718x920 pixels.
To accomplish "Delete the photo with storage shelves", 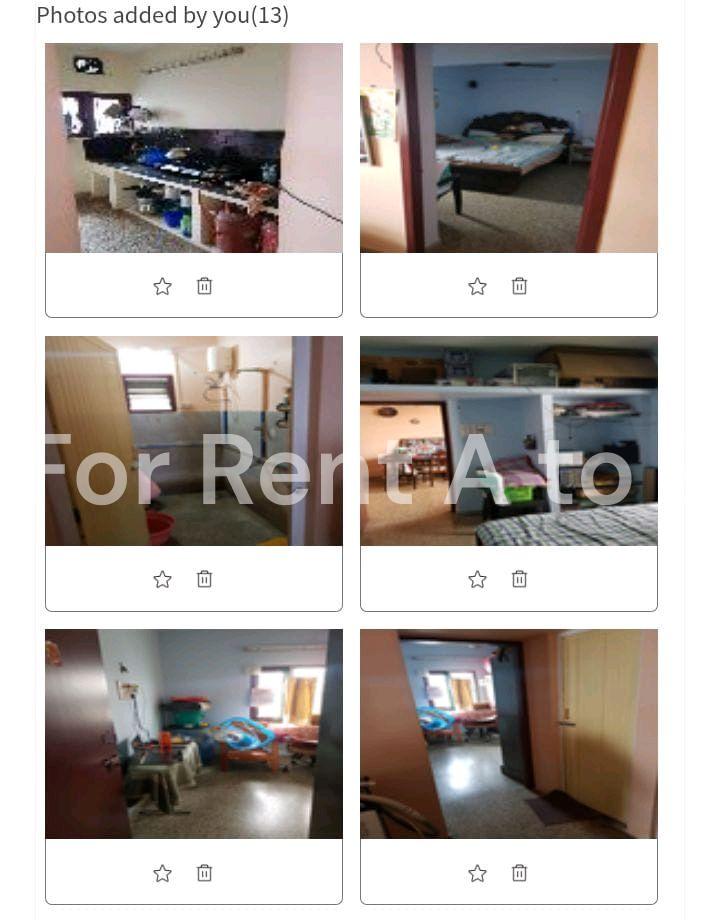I will (519, 579).
